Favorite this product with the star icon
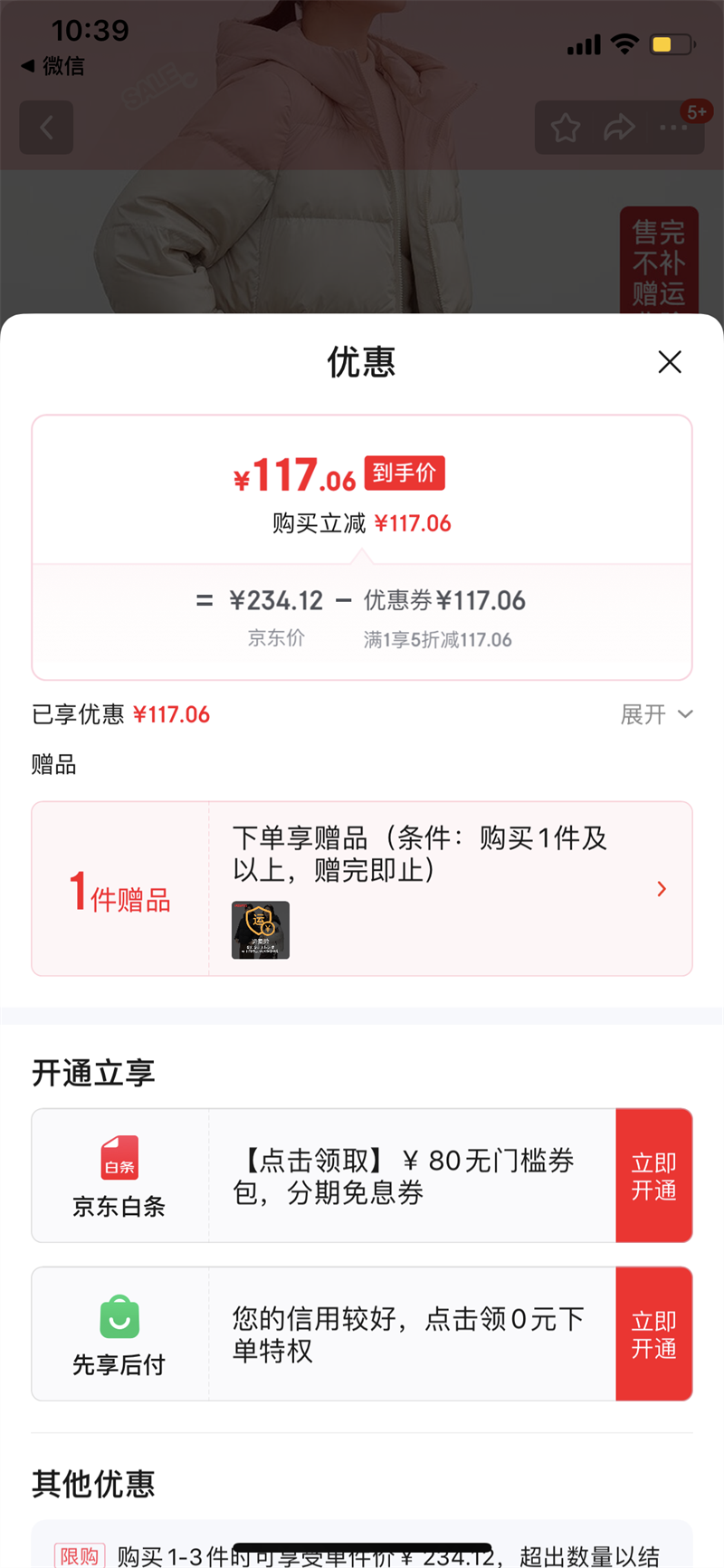The height and width of the screenshot is (1568, 724). (x=566, y=128)
